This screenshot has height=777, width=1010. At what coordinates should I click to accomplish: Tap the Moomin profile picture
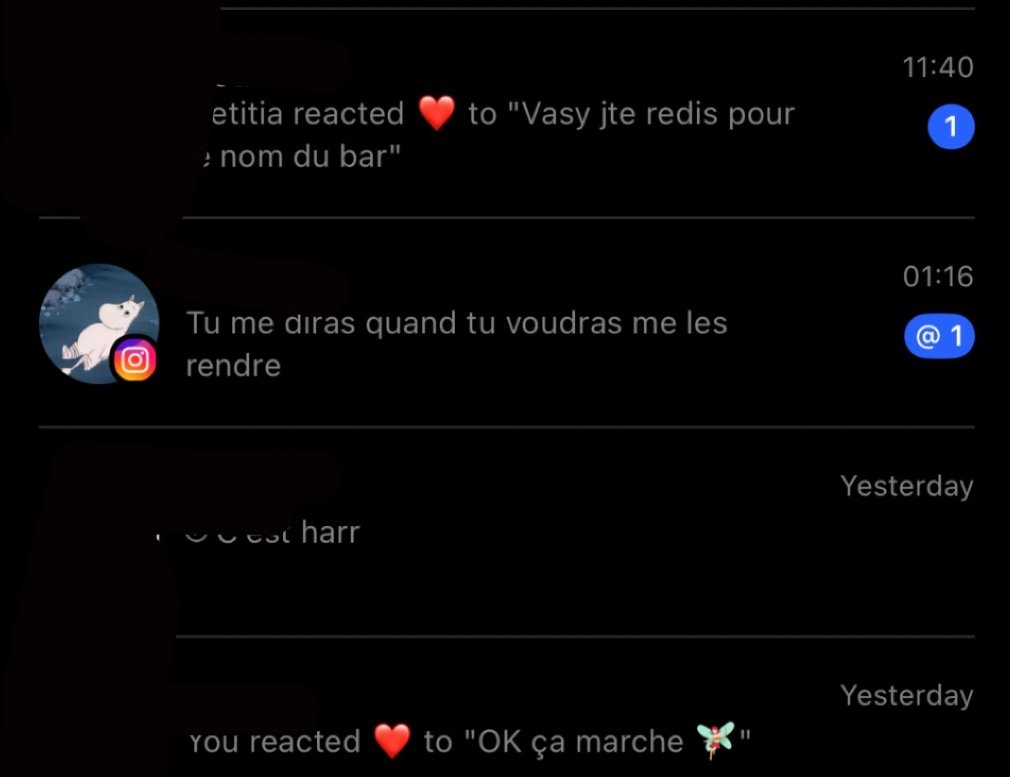(98, 323)
